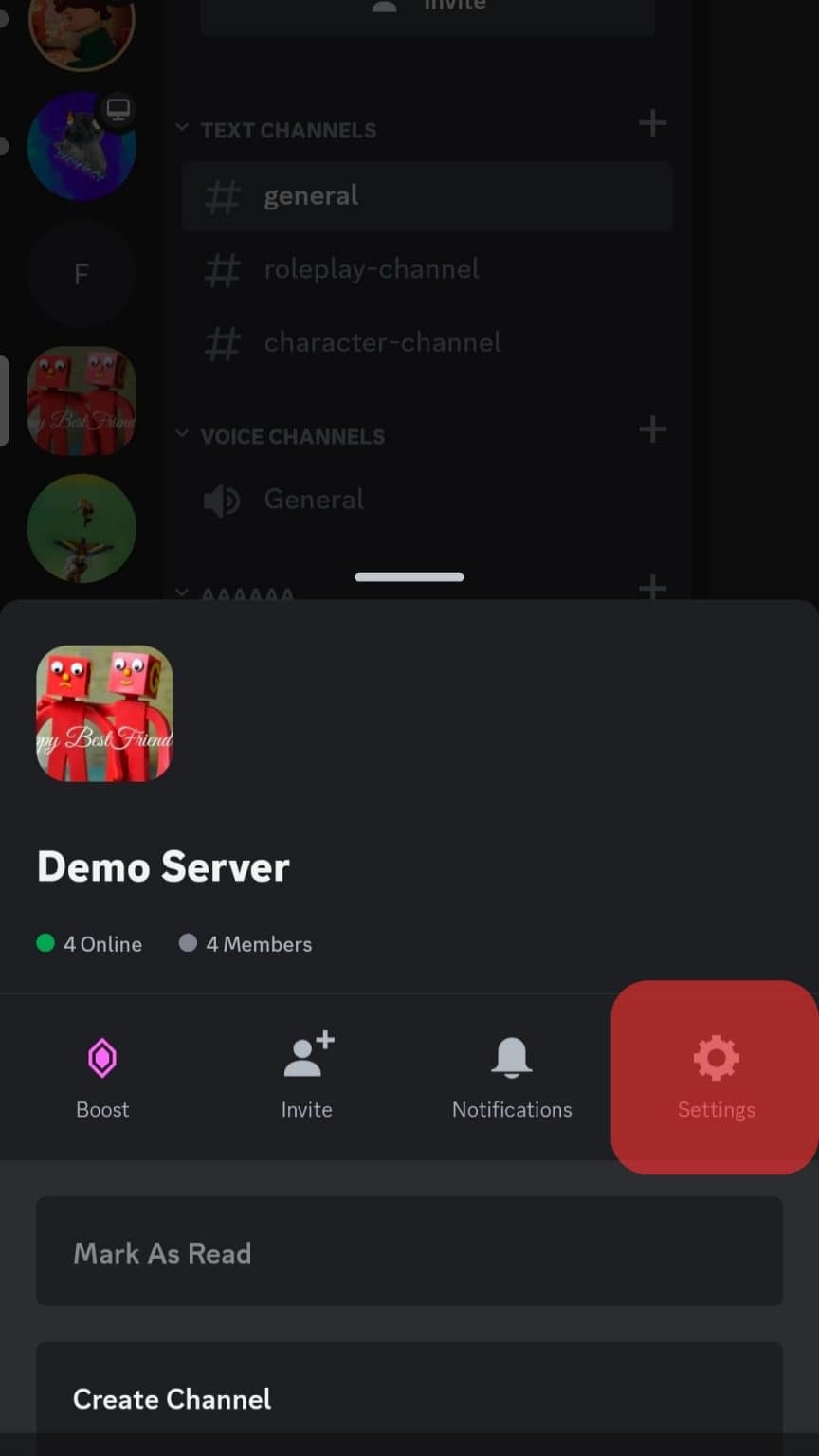Tap the green online dot

pos(45,942)
